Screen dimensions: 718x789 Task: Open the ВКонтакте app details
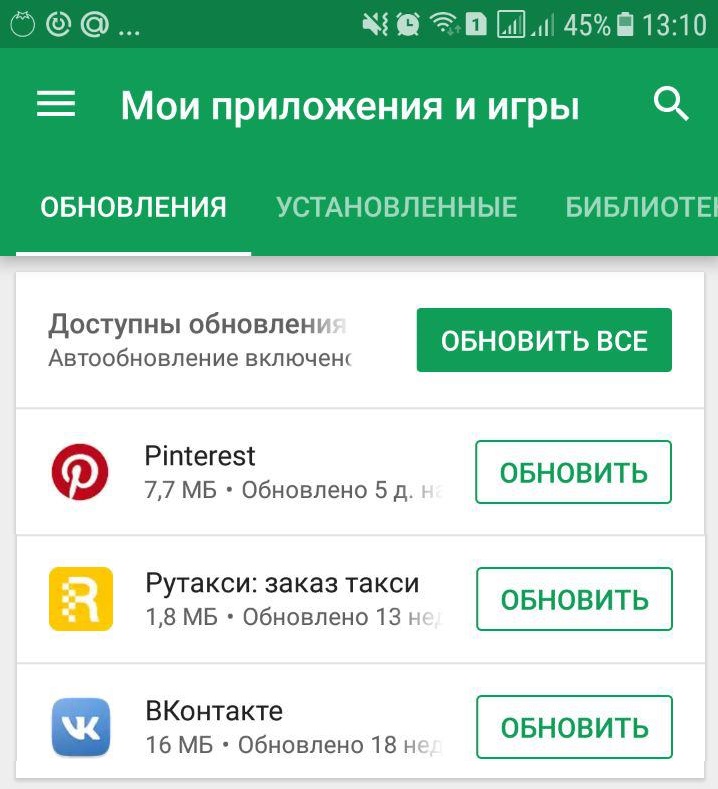pos(250,727)
